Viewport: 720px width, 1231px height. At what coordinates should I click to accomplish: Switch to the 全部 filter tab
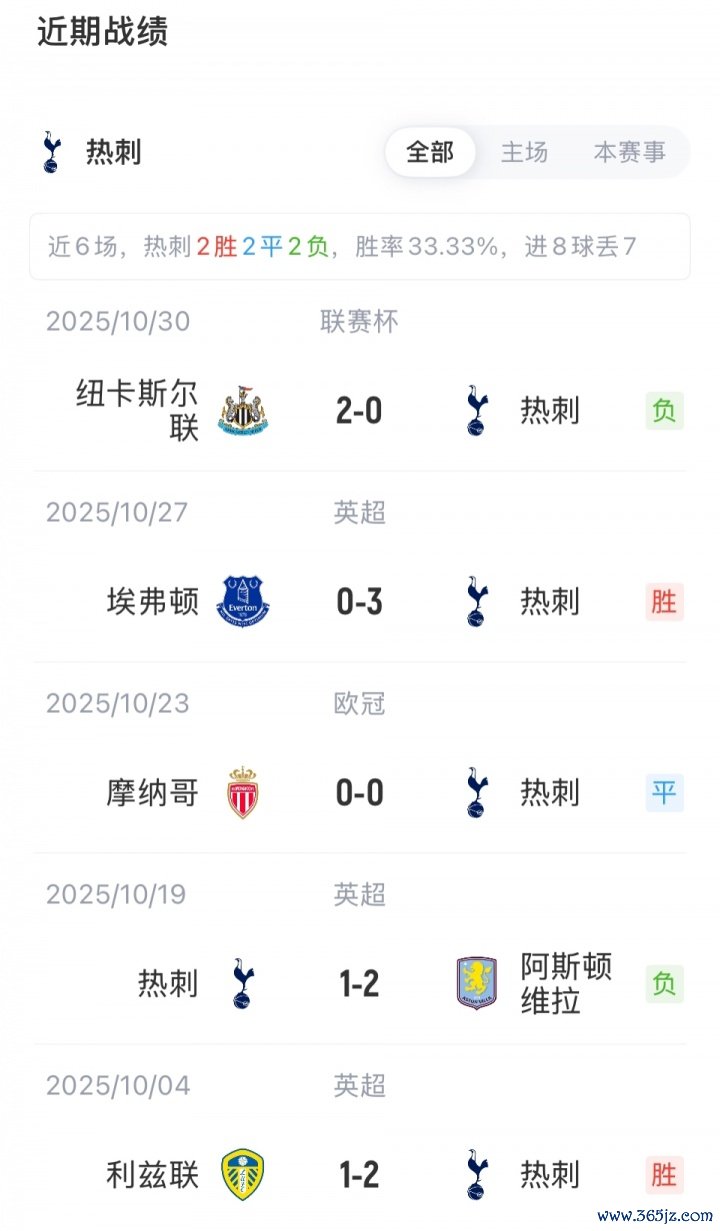(x=430, y=152)
